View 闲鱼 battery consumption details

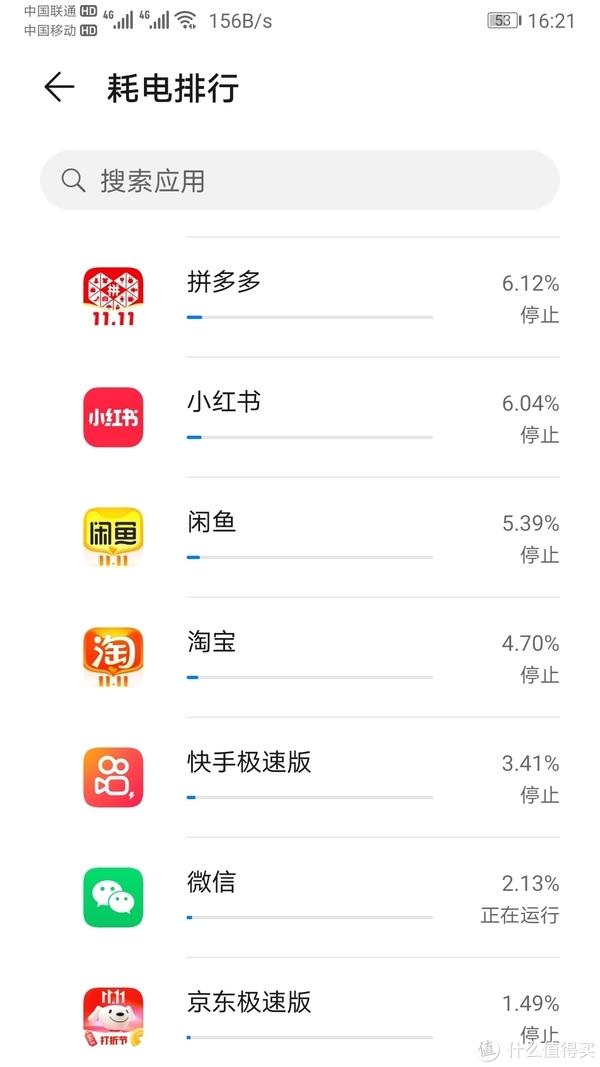click(300, 537)
